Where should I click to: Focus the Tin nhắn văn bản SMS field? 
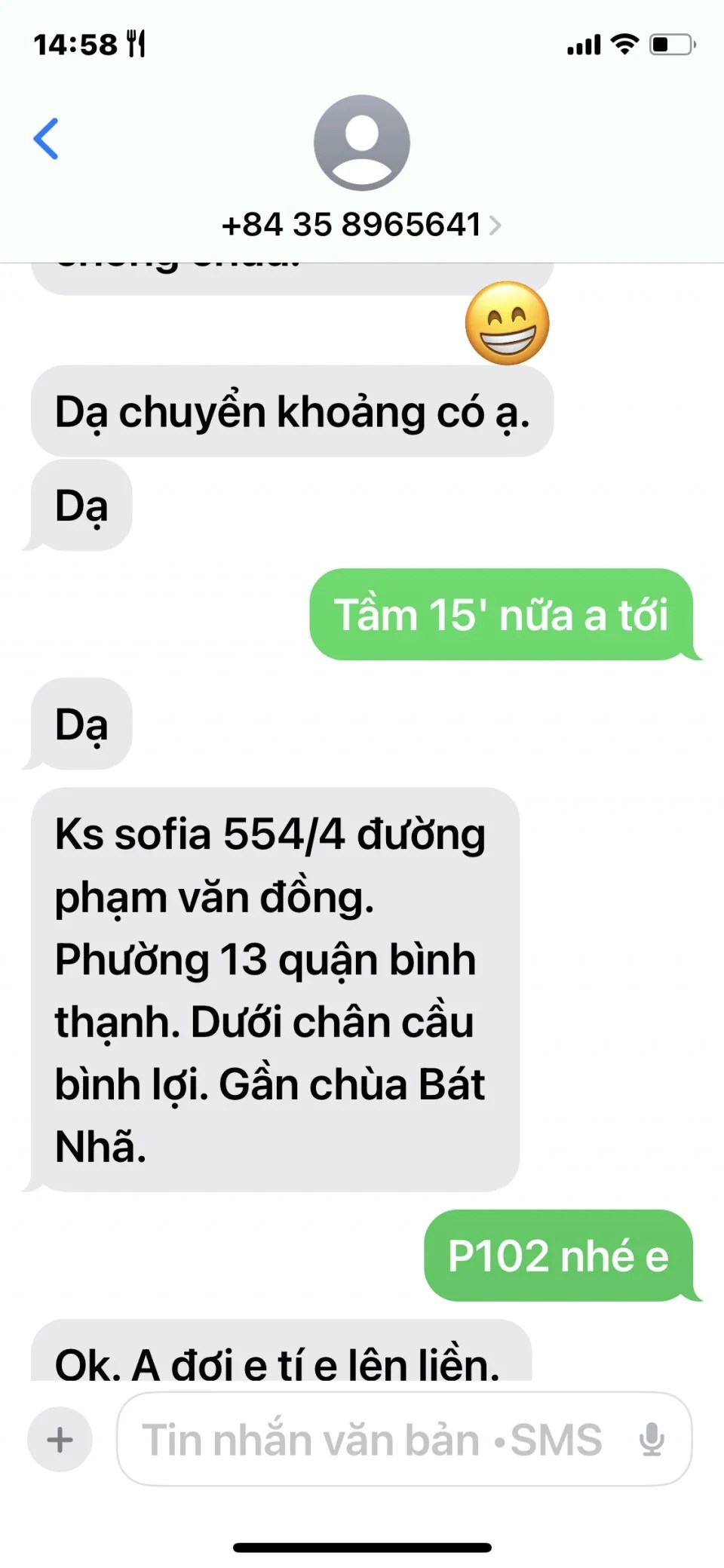373,1439
